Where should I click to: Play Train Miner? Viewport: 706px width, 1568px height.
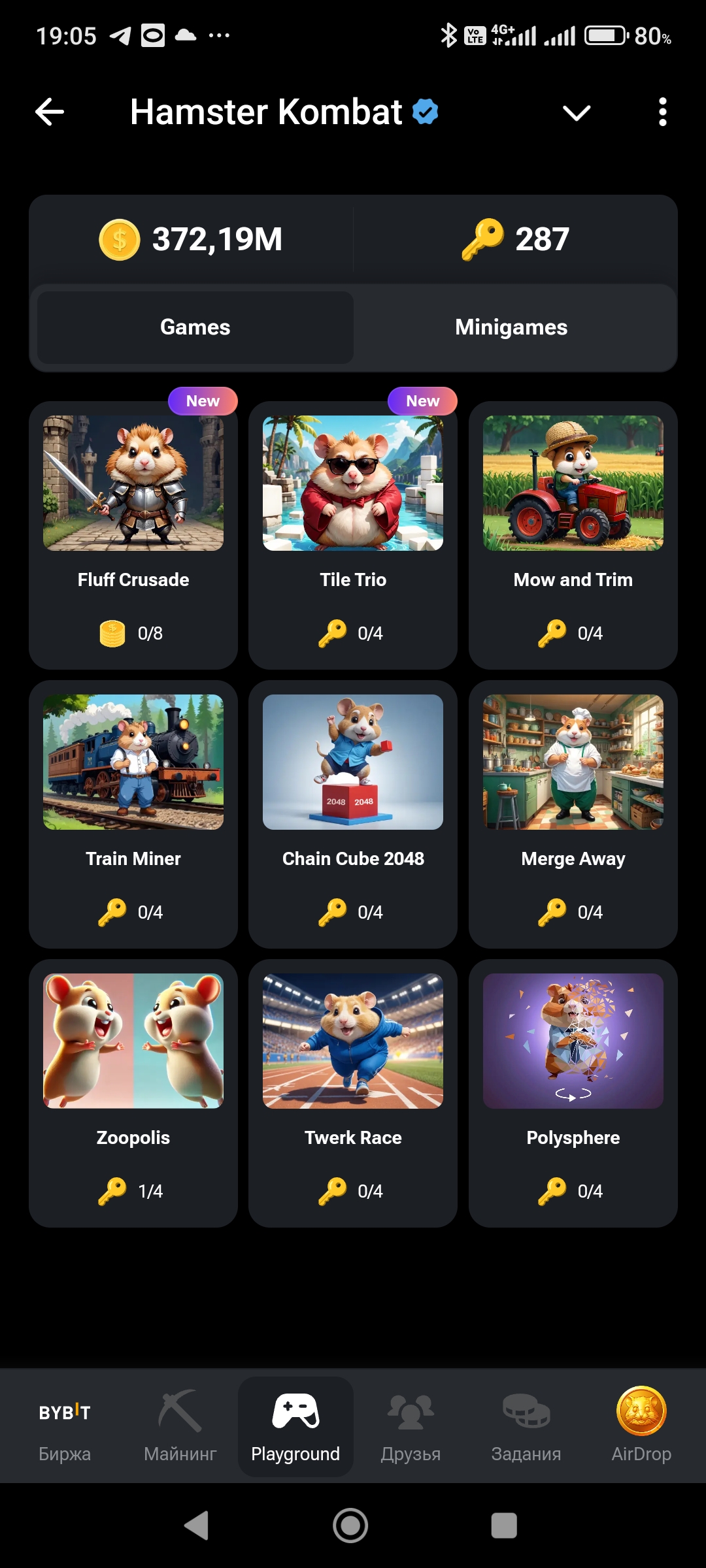tap(133, 814)
